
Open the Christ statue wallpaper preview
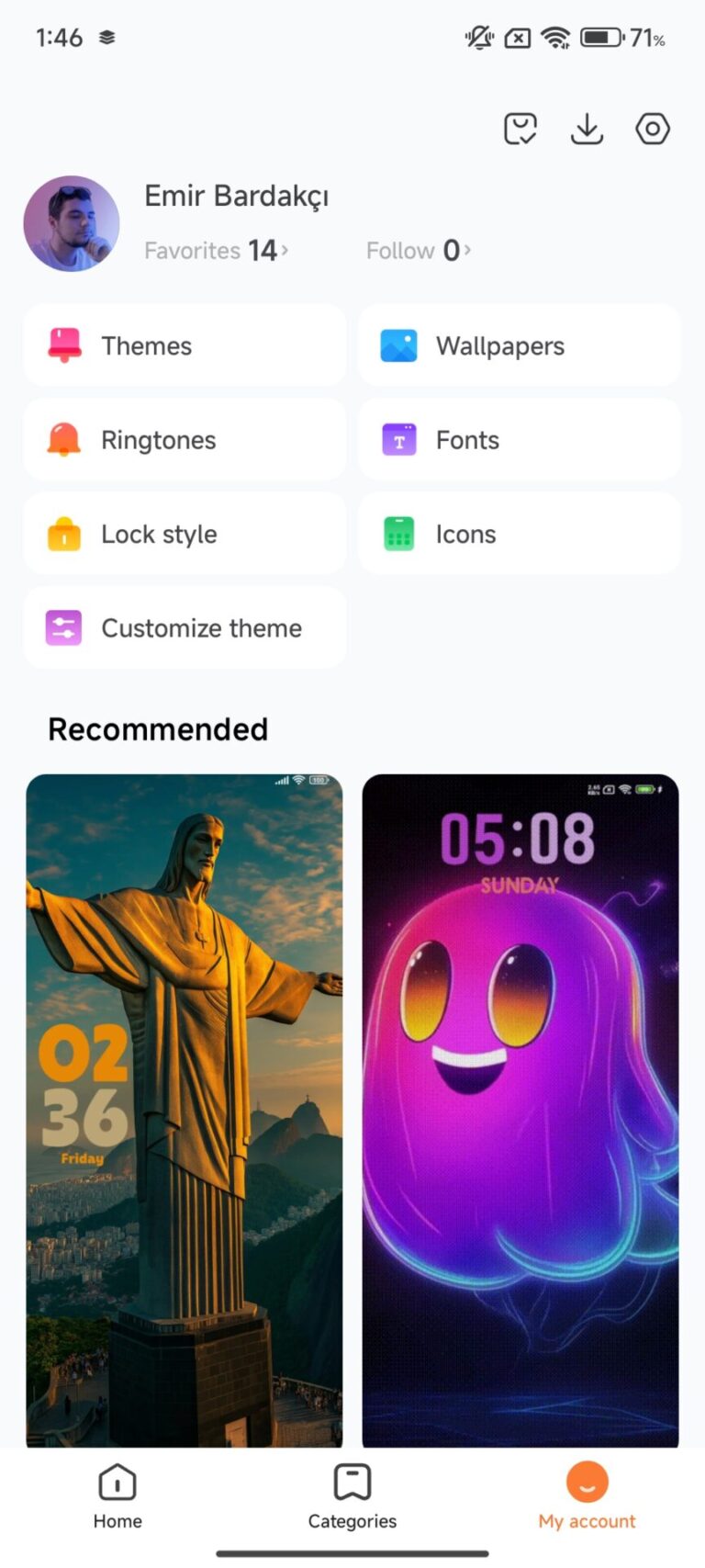[x=184, y=1102]
